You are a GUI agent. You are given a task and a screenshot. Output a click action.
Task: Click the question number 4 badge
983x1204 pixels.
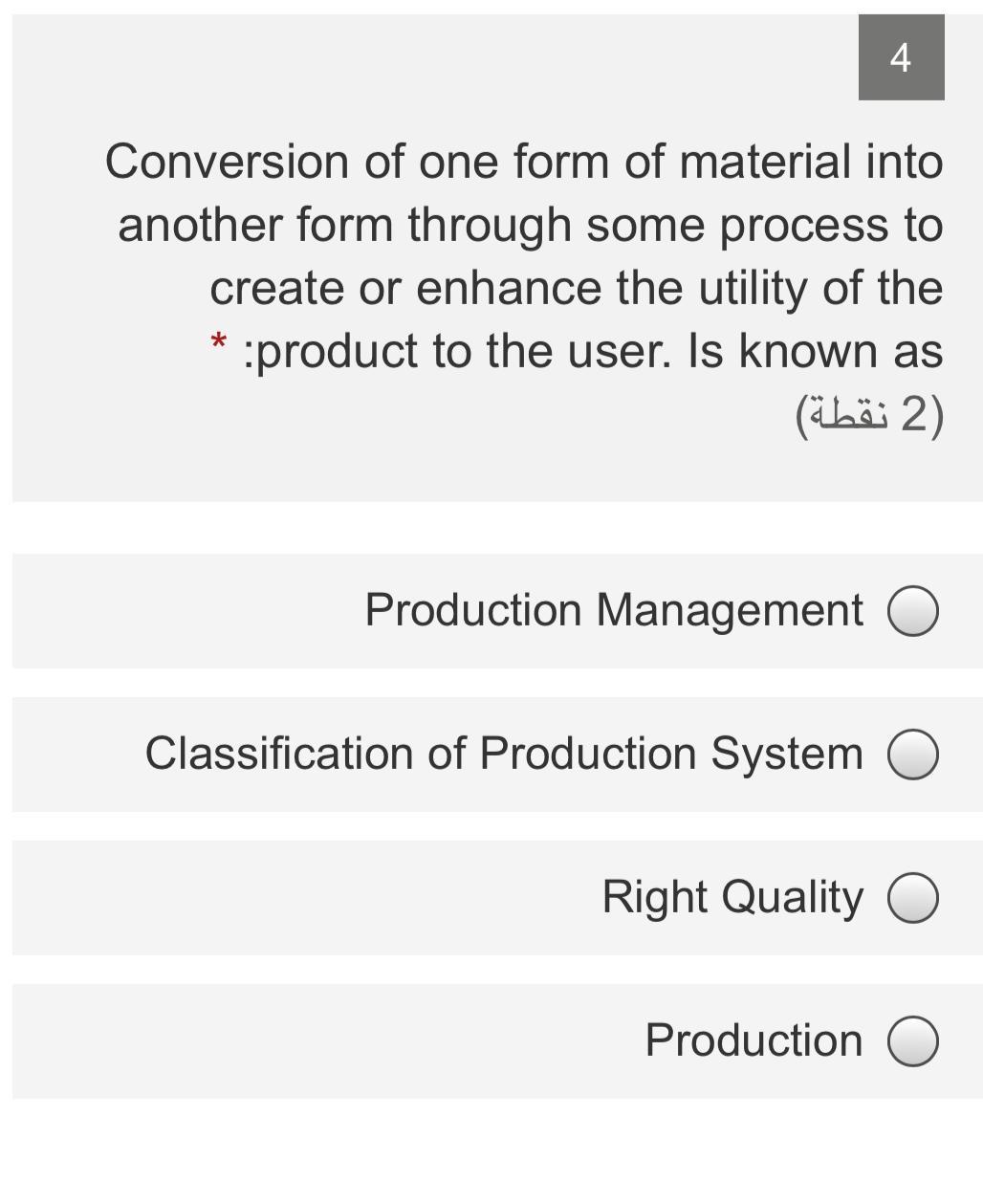tap(900, 58)
